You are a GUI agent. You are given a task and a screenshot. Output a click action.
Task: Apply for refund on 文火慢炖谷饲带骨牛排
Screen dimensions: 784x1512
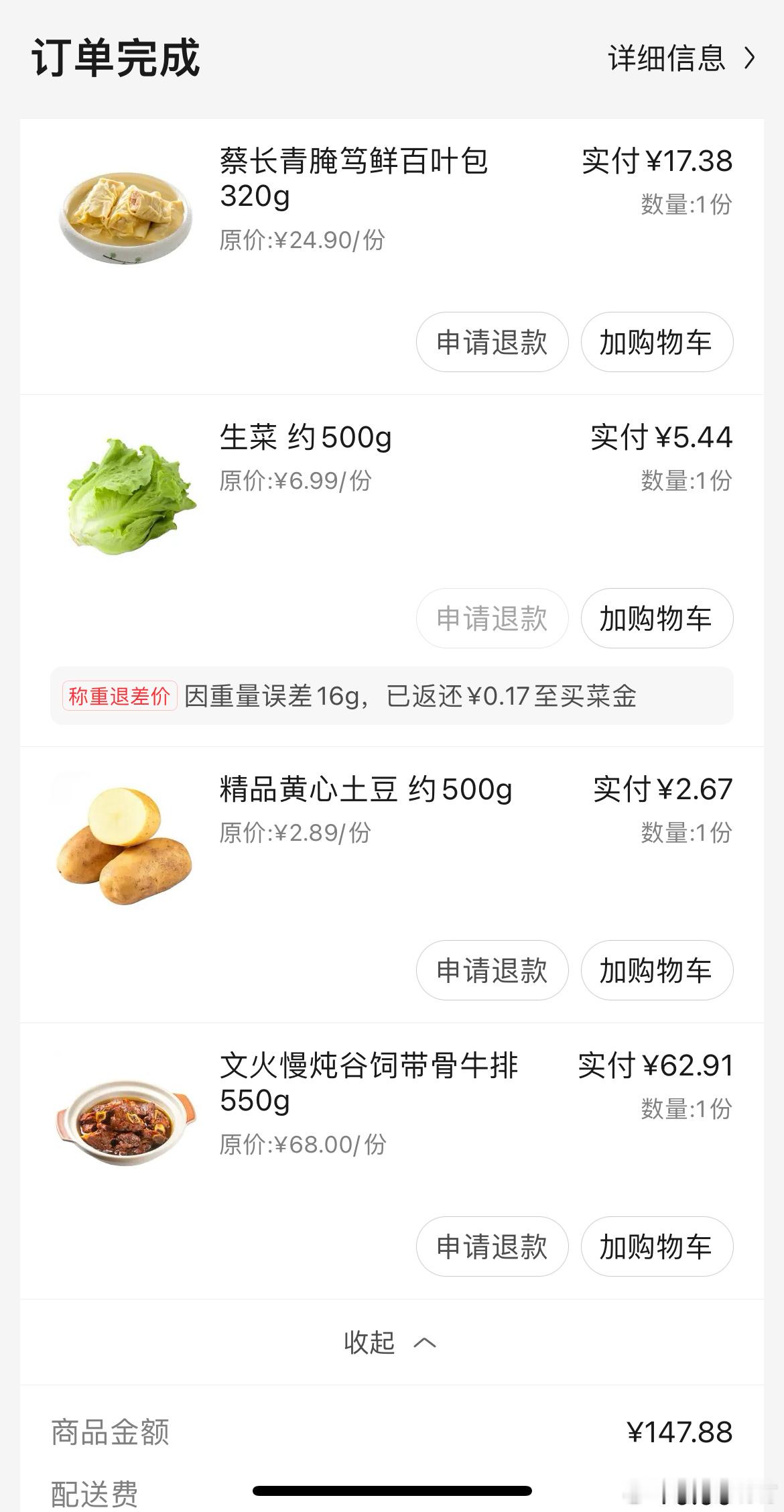[x=492, y=1246]
